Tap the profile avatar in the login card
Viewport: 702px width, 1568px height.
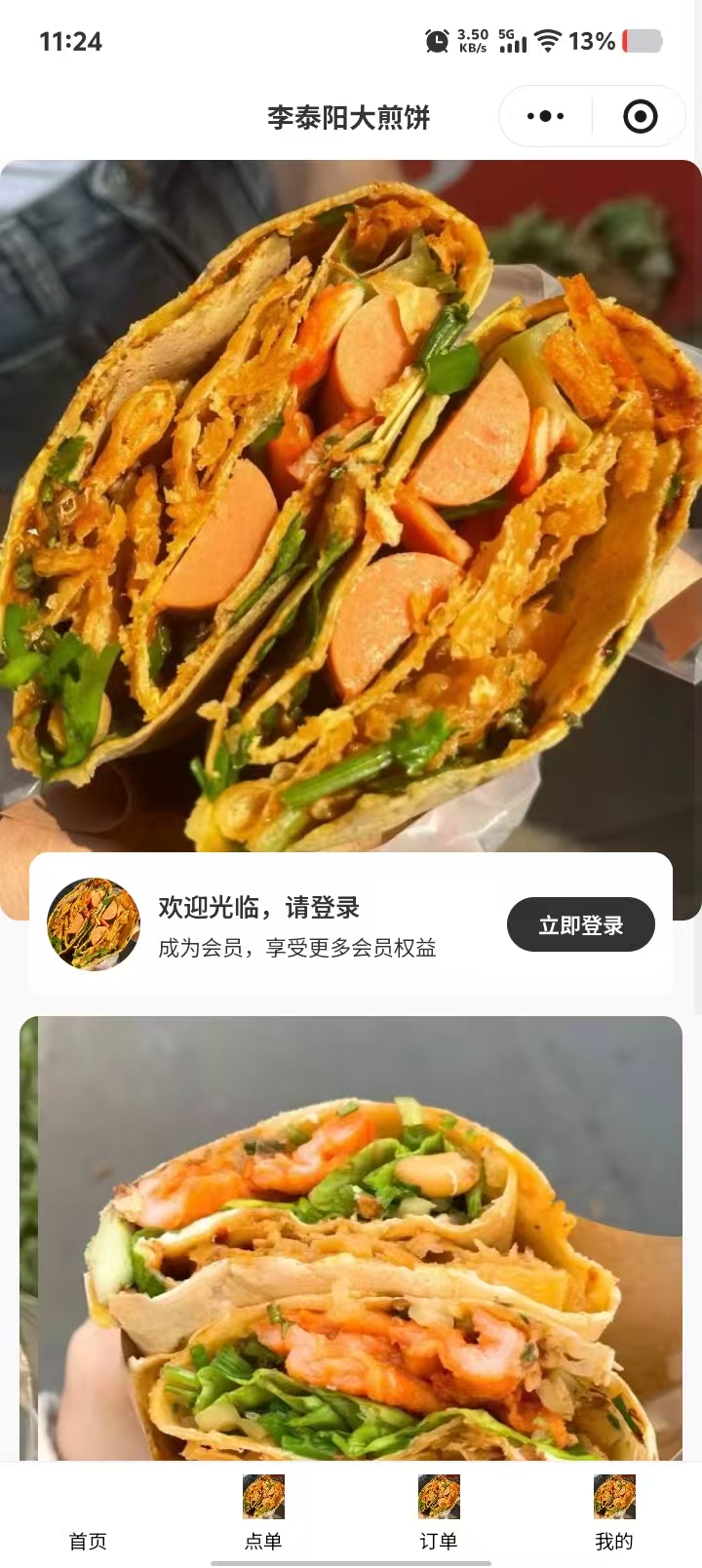[94, 924]
